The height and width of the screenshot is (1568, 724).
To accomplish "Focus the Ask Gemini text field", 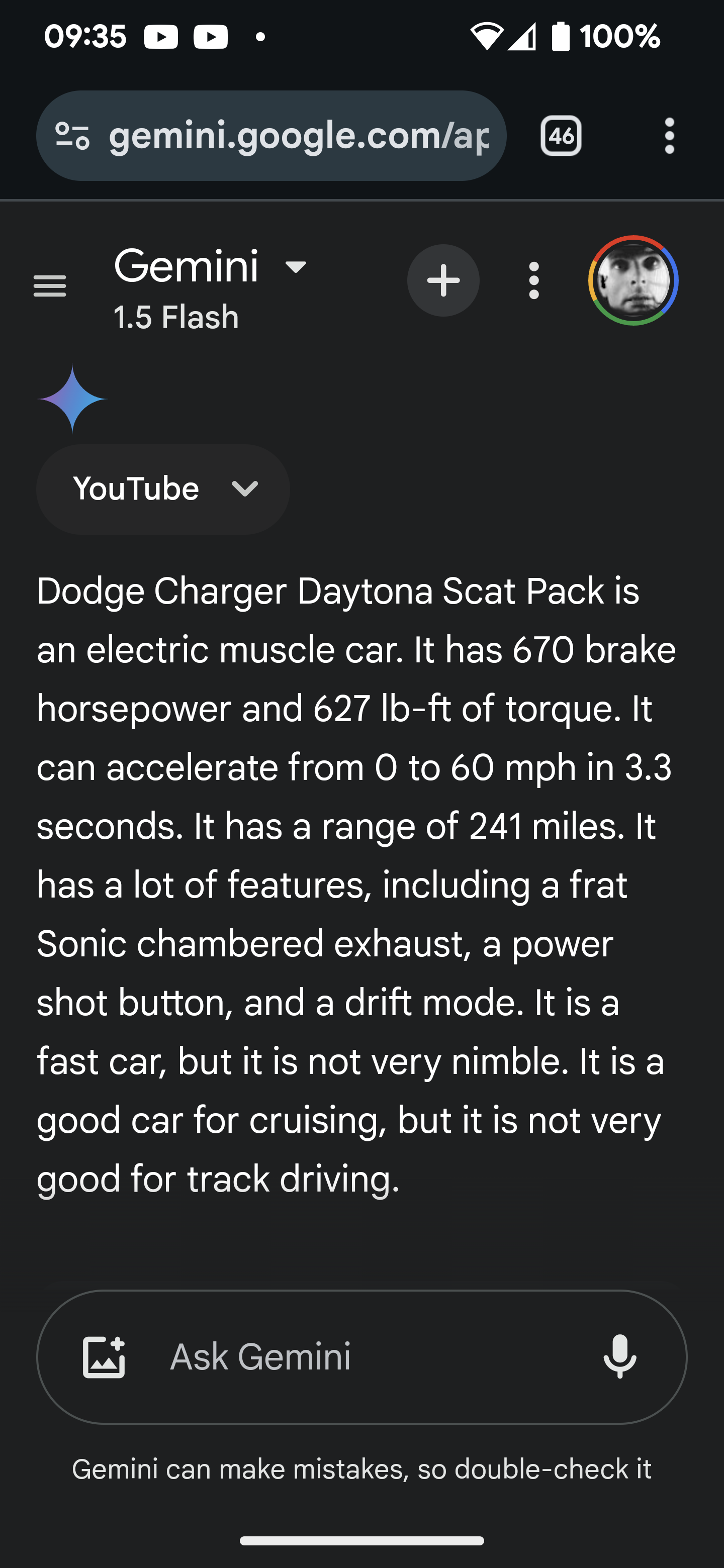I will click(359, 1357).
